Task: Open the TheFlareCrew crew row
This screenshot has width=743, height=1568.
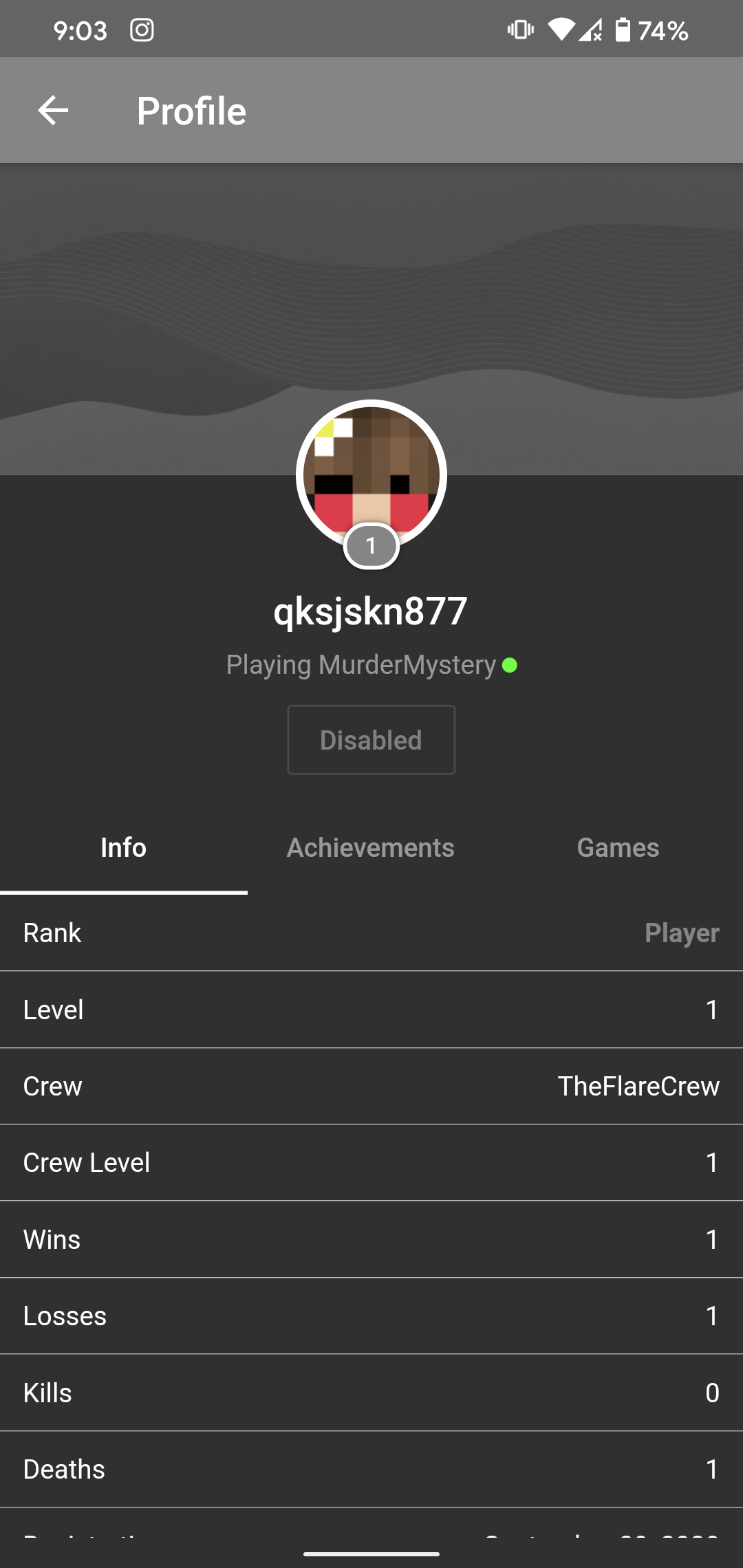Action: click(x=371, y=1087)
